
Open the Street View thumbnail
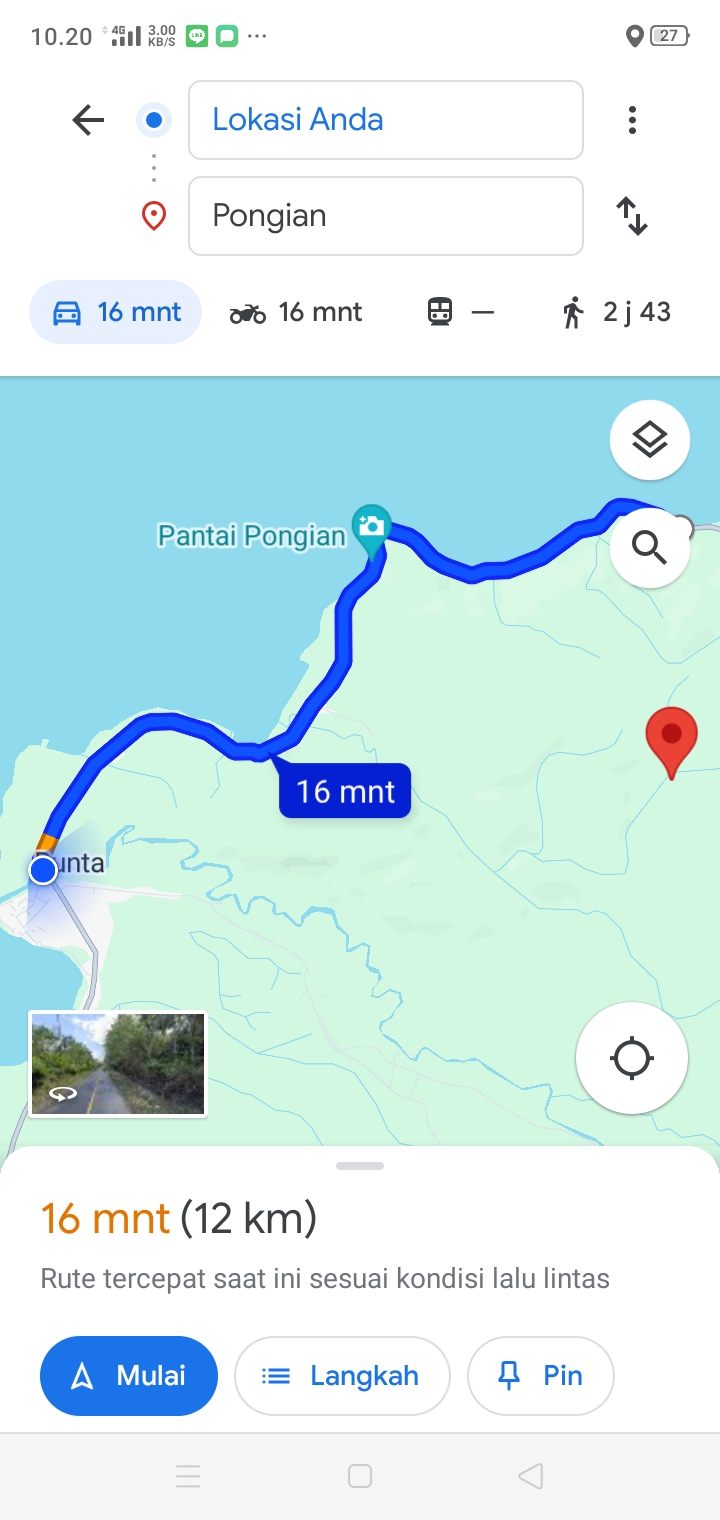tap(118, 1064)
